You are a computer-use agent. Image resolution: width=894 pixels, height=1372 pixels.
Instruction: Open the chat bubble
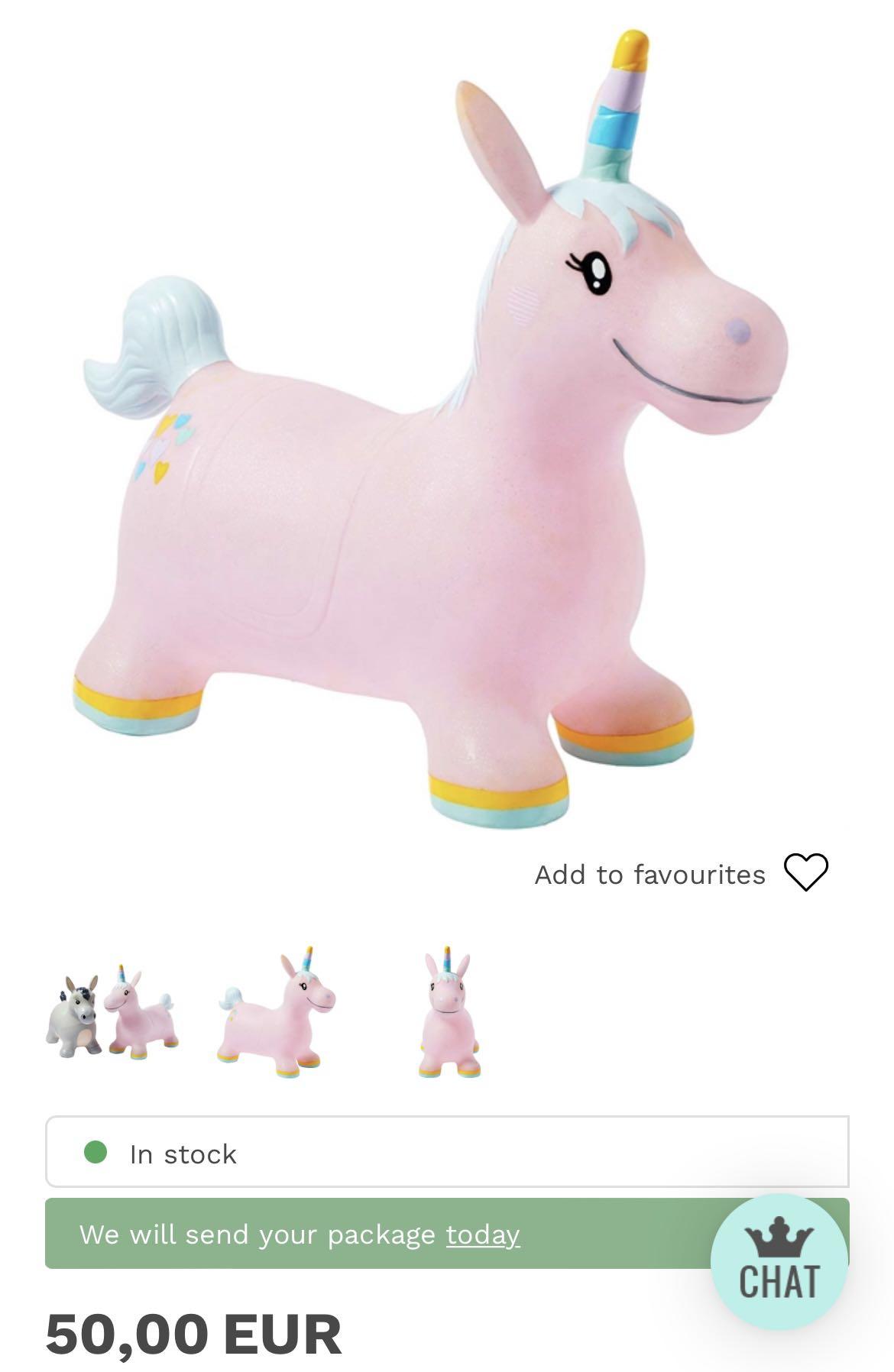pyautogui.click(x=779, y=1262)
